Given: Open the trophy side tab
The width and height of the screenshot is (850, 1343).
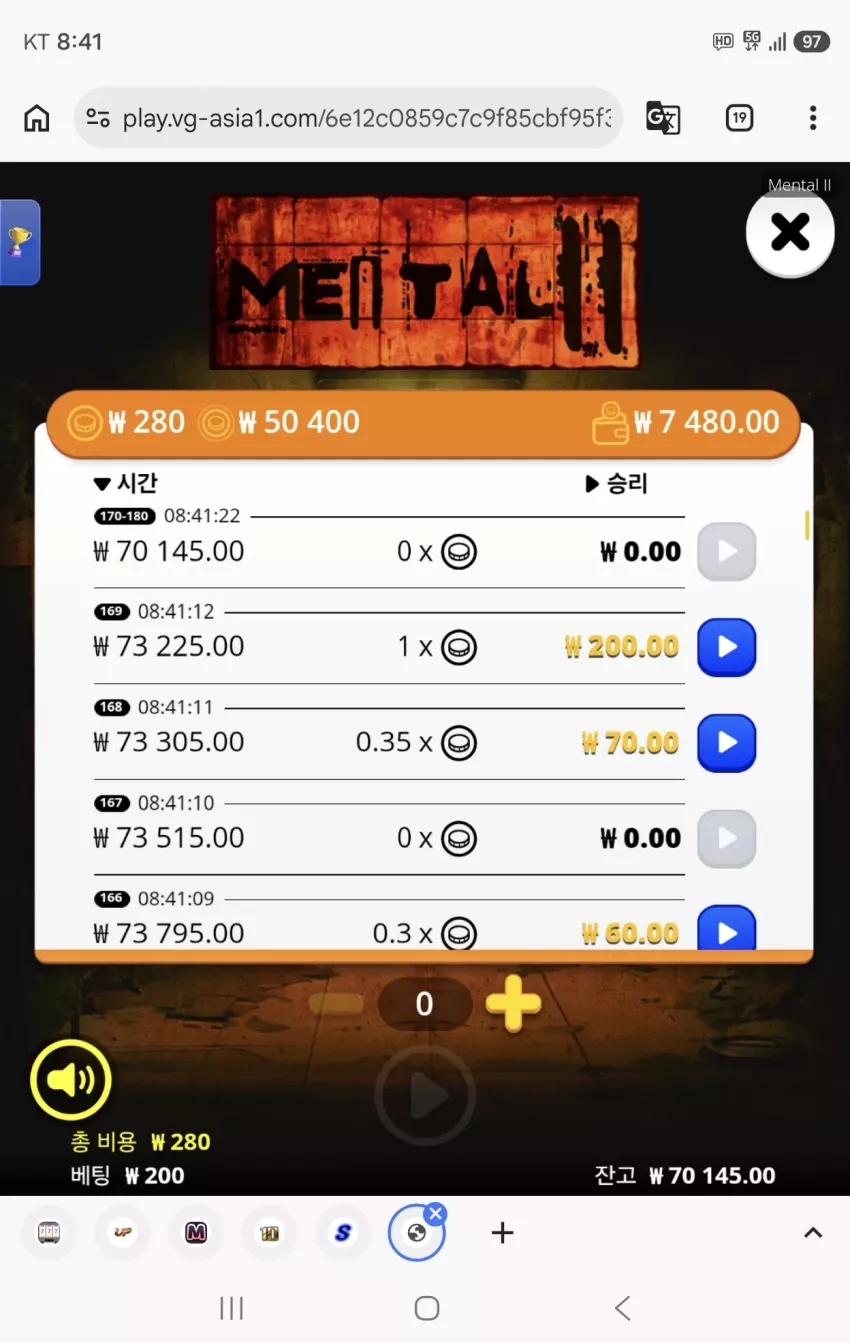Looking at the screenshot, I should (20, 242).
